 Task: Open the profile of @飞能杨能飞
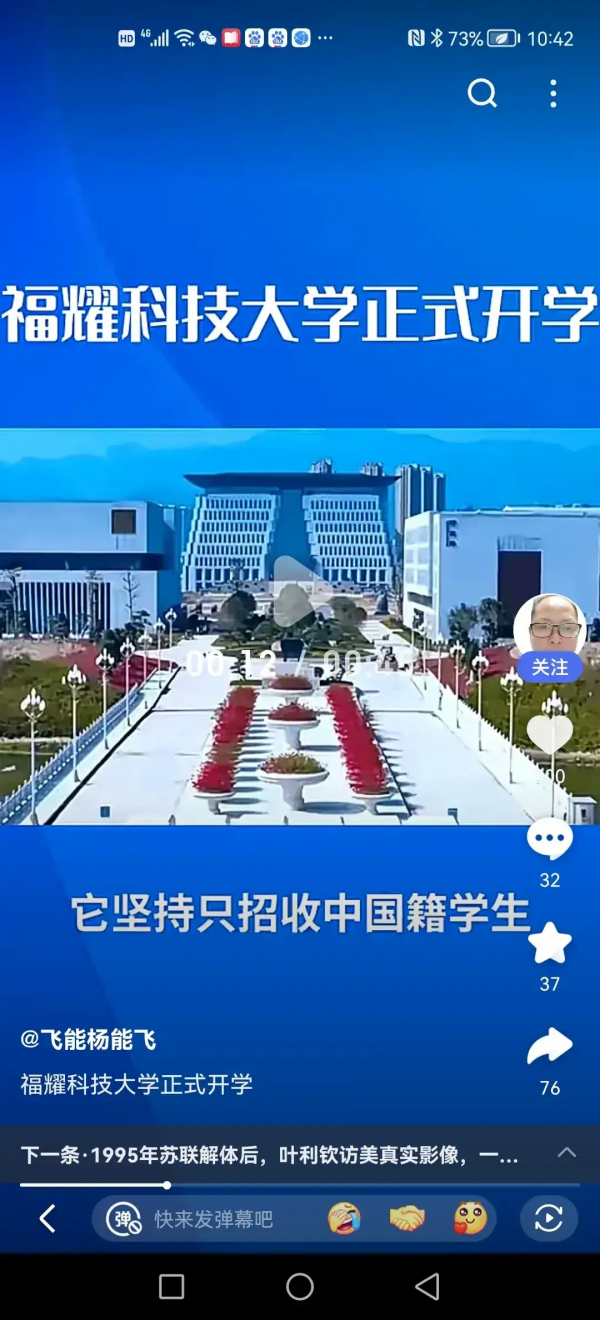(88, 1040)
